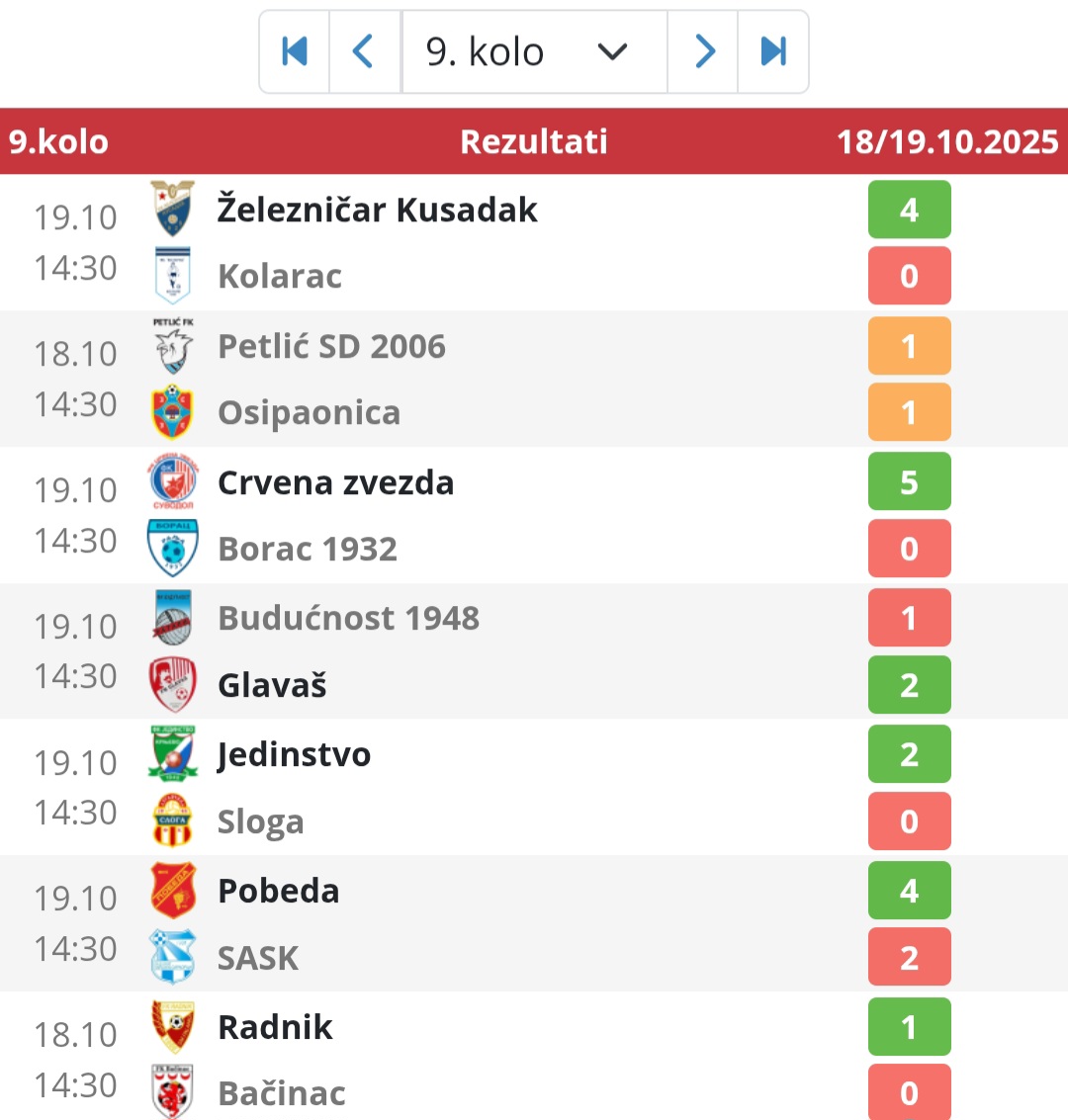Go to the next round
The image size is (1068, 1120).
(x=704, y=51)
